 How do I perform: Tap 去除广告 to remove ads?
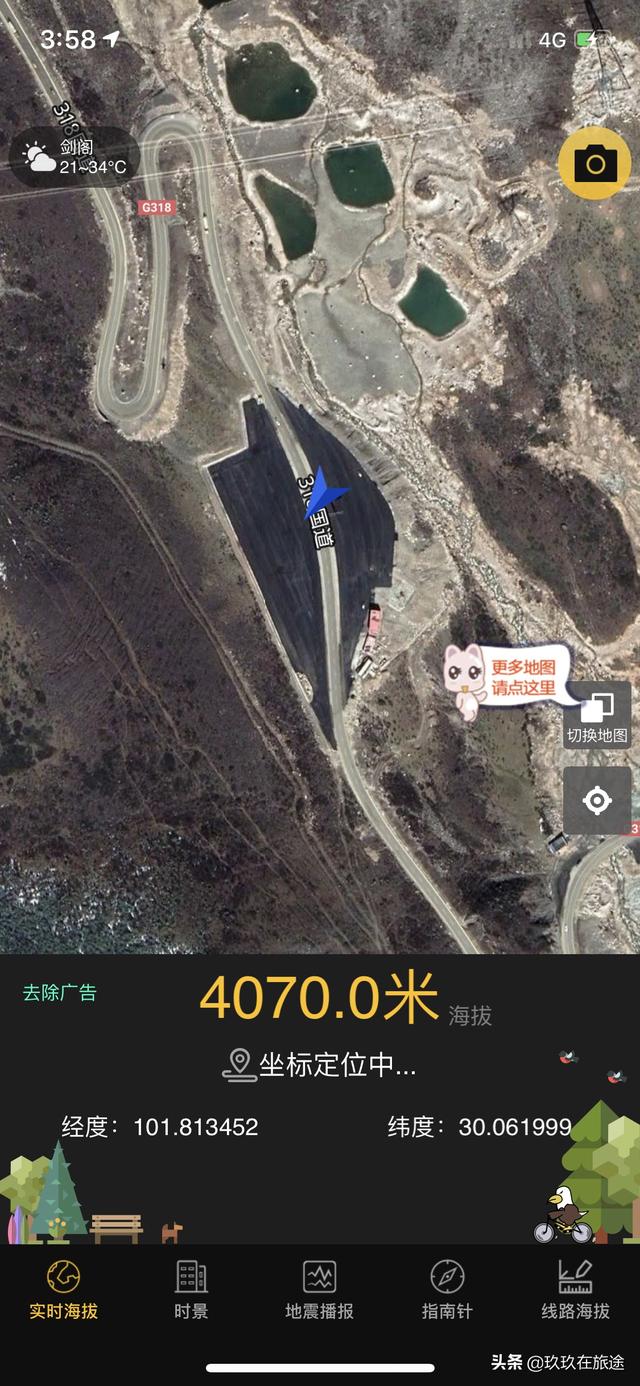coord(60,993)
